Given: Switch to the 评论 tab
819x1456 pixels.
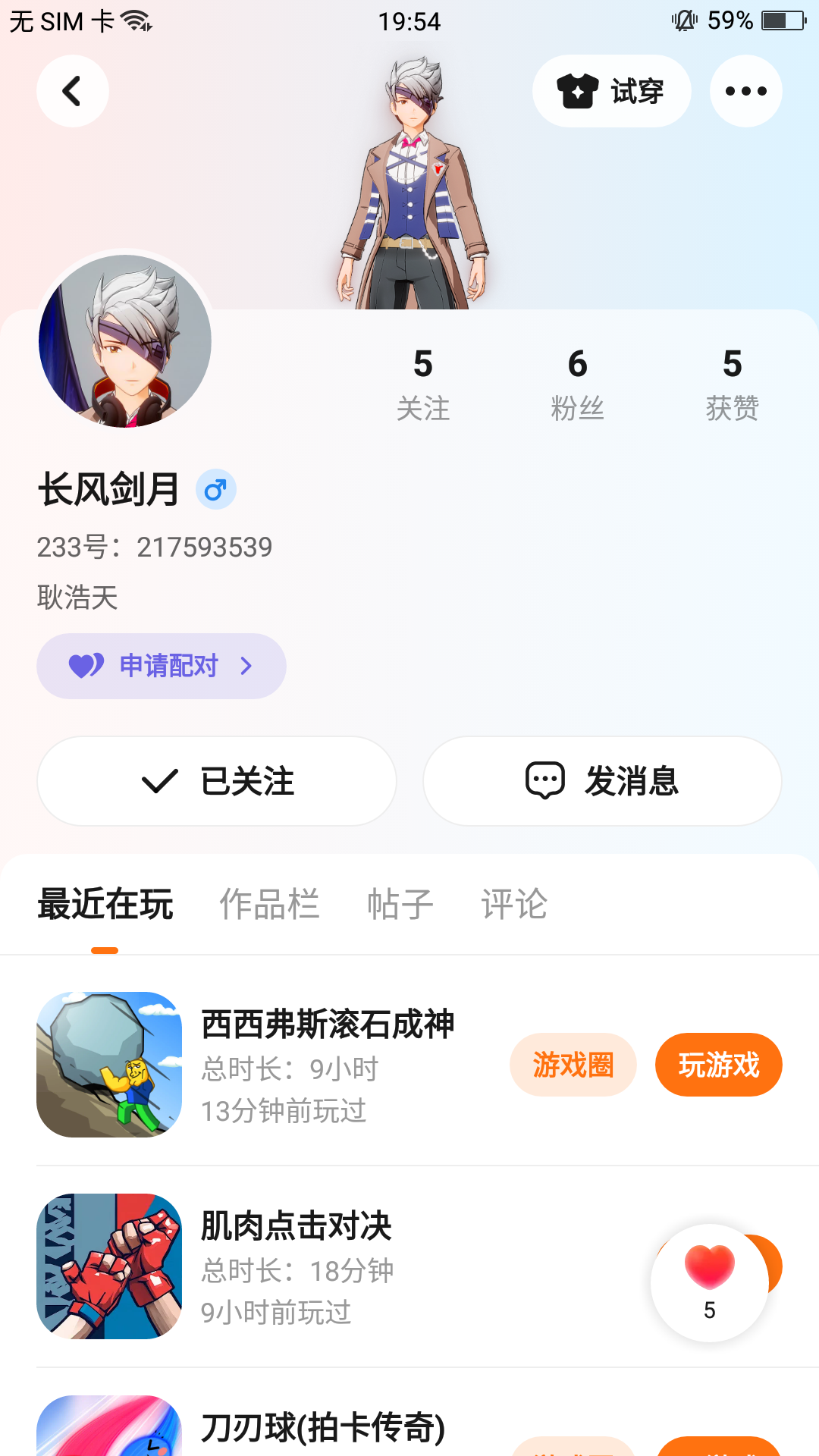Looking at the screenshot, I should pos(514,905).
